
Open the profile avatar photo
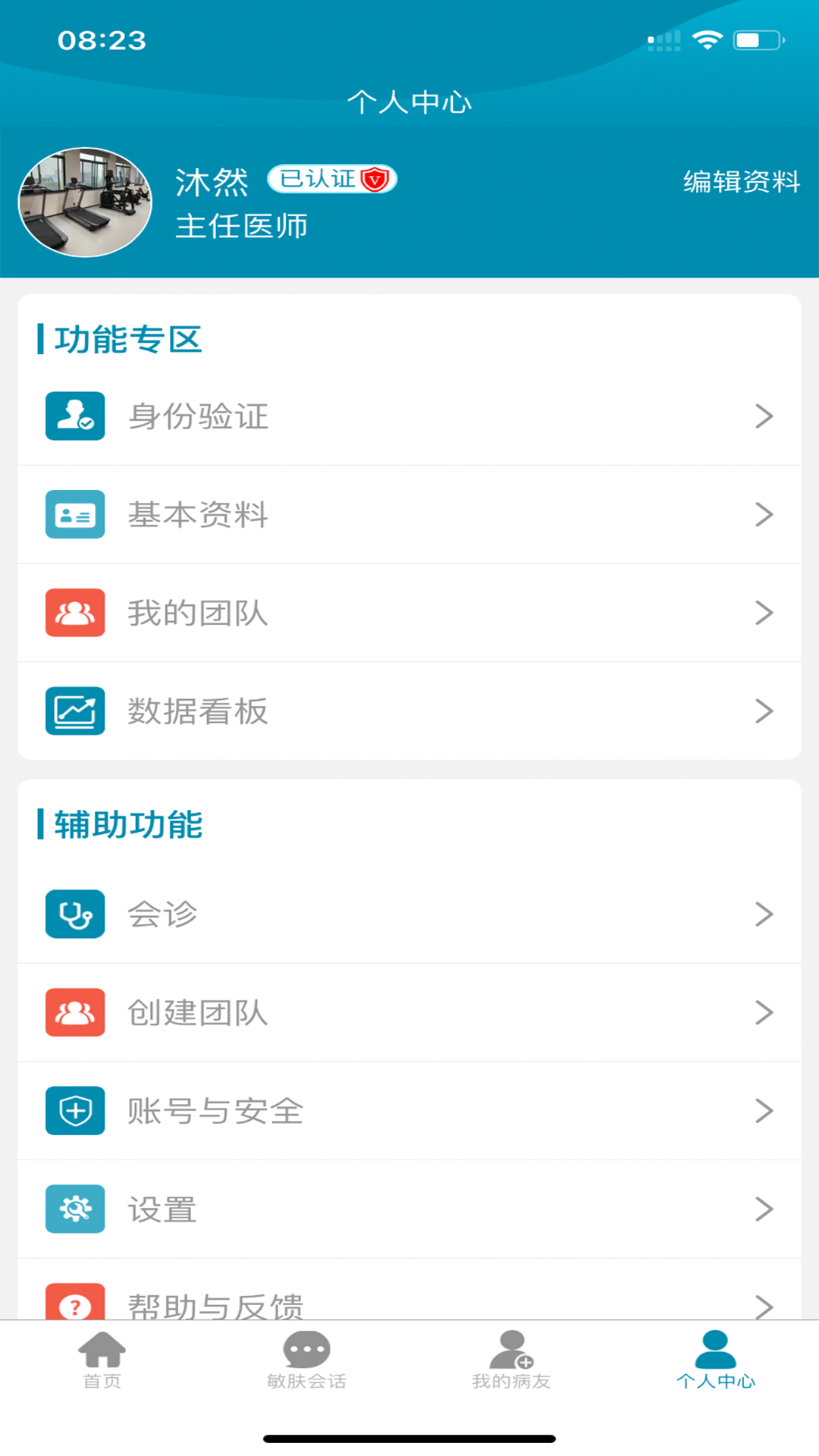(85, 202)
